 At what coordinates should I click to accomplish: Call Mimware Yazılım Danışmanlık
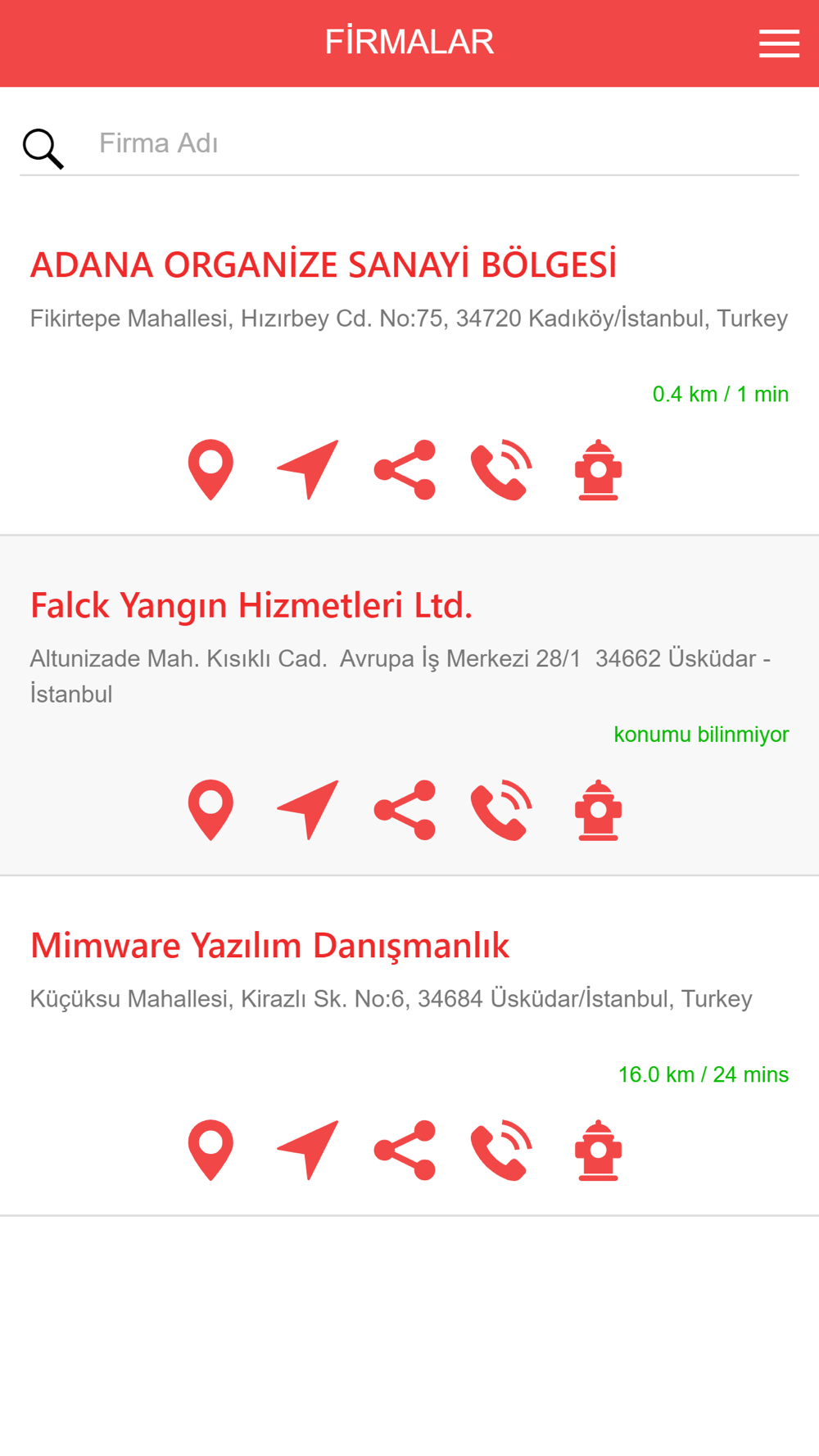[x=501, y=1151]
